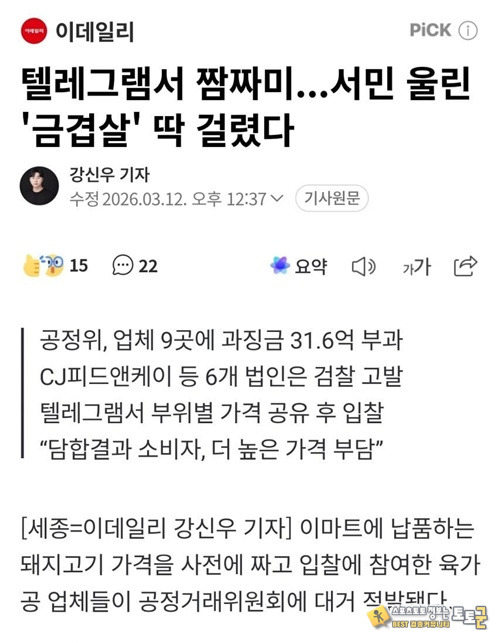Screen dimensions: 500x643
Task: Listen to article with speaker icon
Action: (x=363, y=267)
